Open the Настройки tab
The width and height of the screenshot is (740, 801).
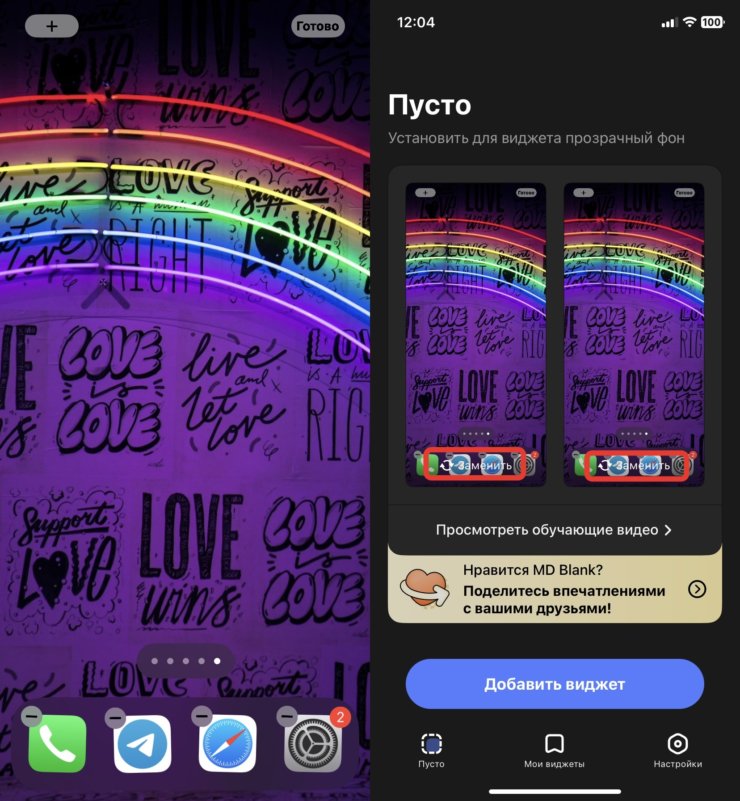pos(677,751)
